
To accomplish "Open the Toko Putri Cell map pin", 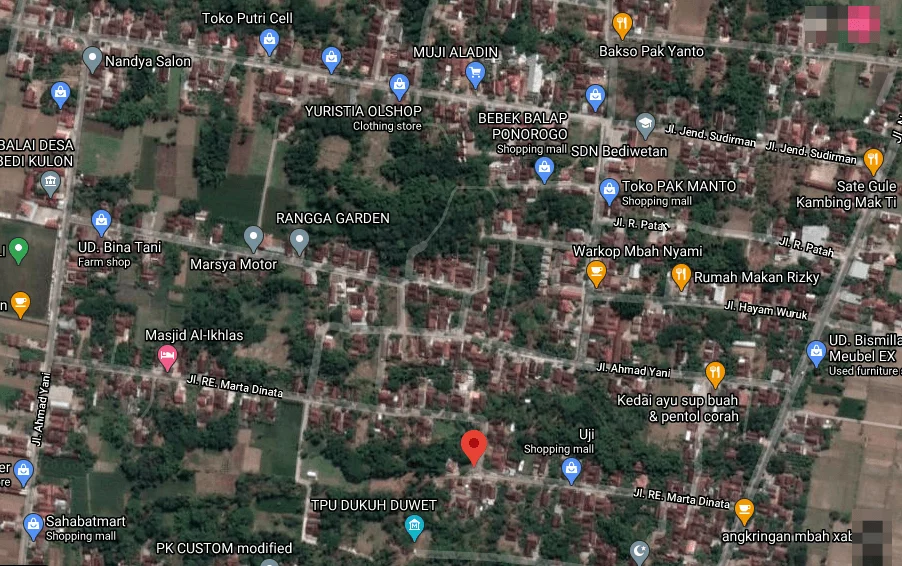I will coord(268,41).
